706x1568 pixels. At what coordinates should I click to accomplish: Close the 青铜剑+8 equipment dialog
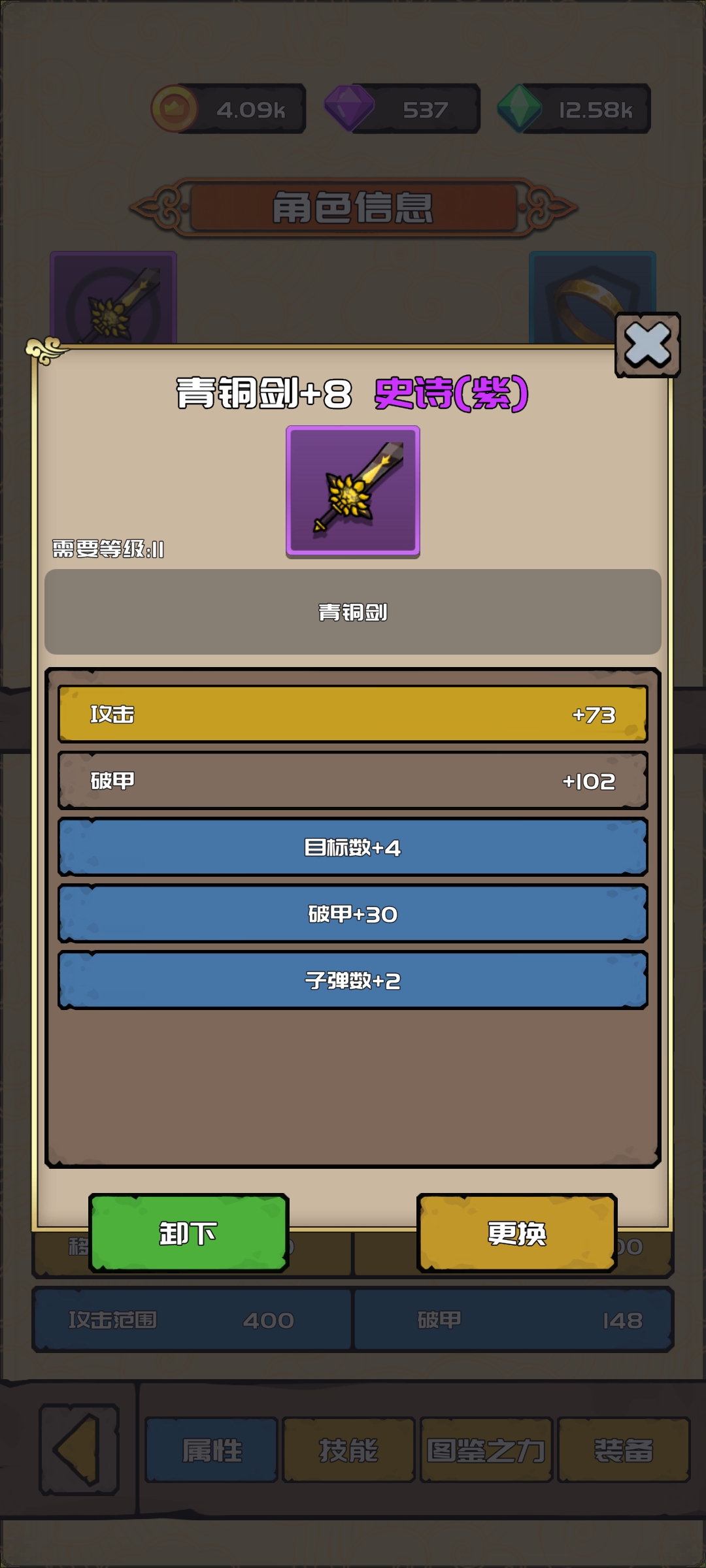(647, 345)
